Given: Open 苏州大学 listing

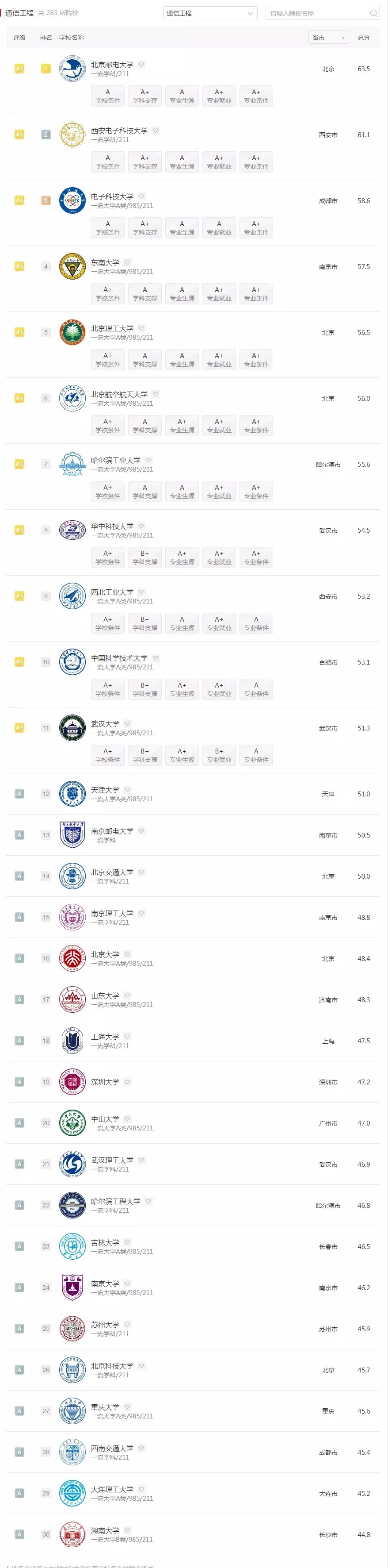Looking at the screenshot, I should point(105,1325).
